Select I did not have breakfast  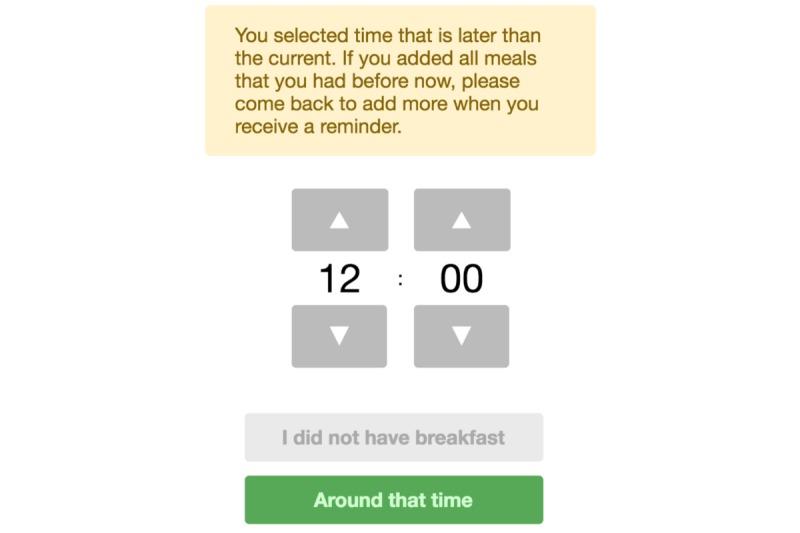click(x=393, y=437)
